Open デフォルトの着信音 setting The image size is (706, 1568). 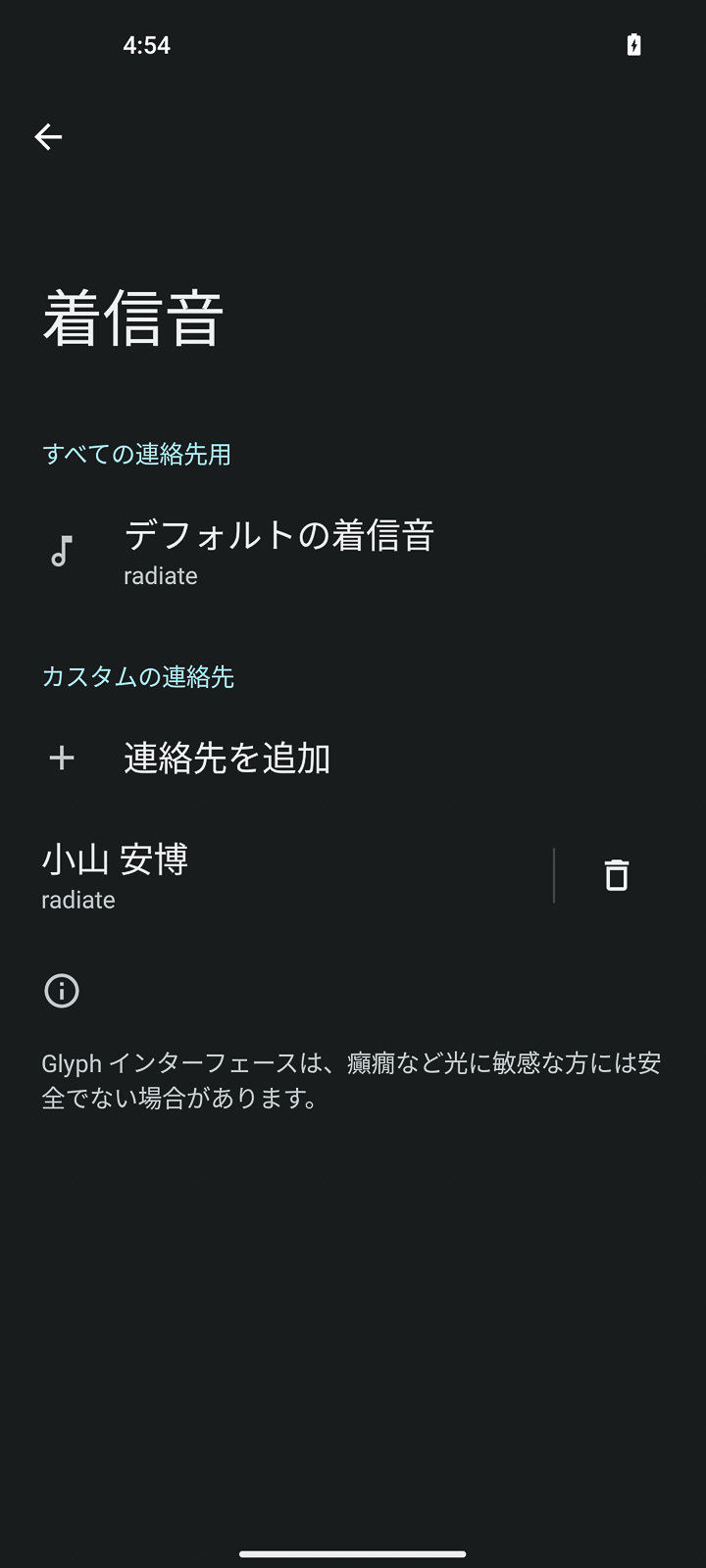click(x=353, y=552)
